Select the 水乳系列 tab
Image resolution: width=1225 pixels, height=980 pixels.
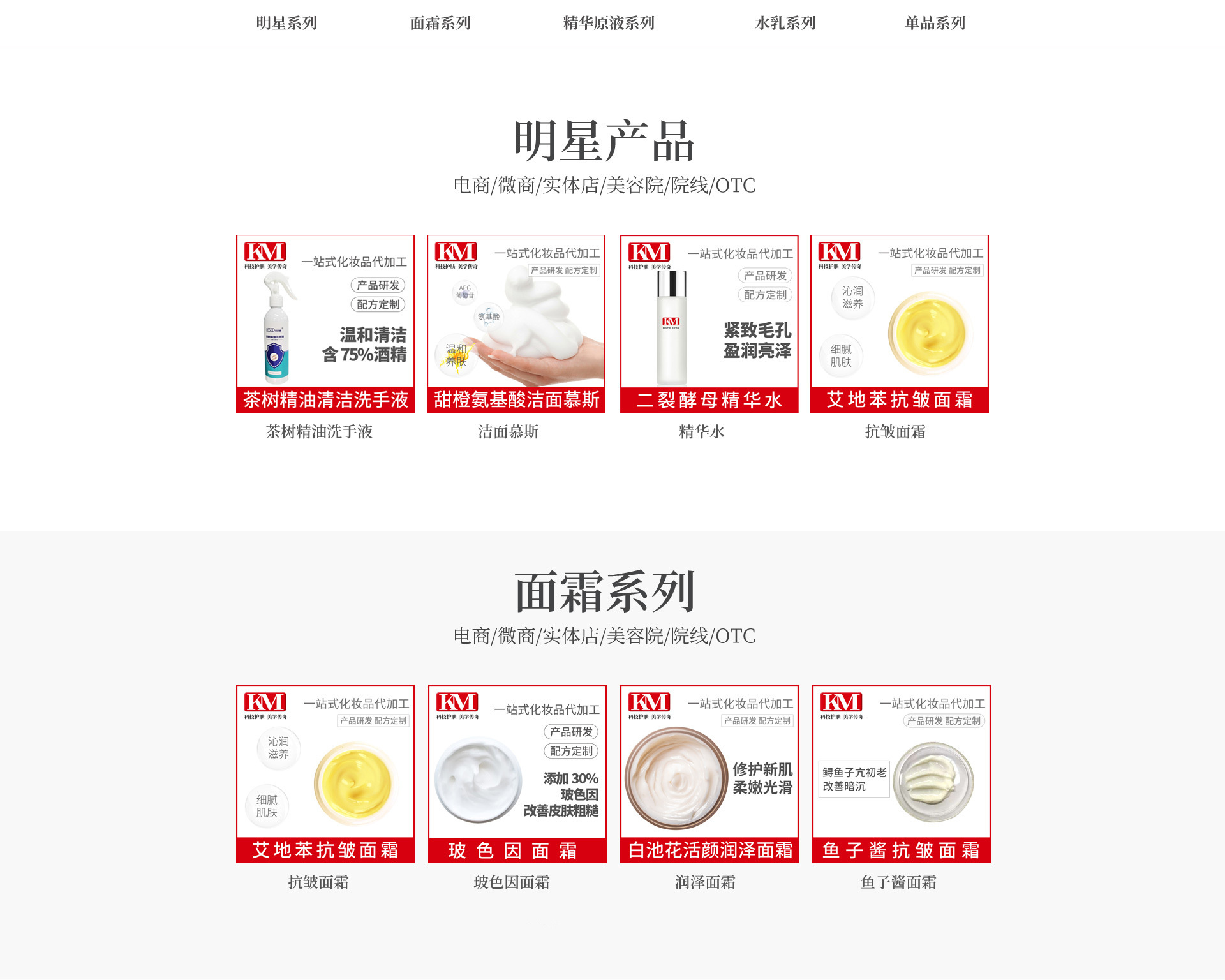pos(785,24)
